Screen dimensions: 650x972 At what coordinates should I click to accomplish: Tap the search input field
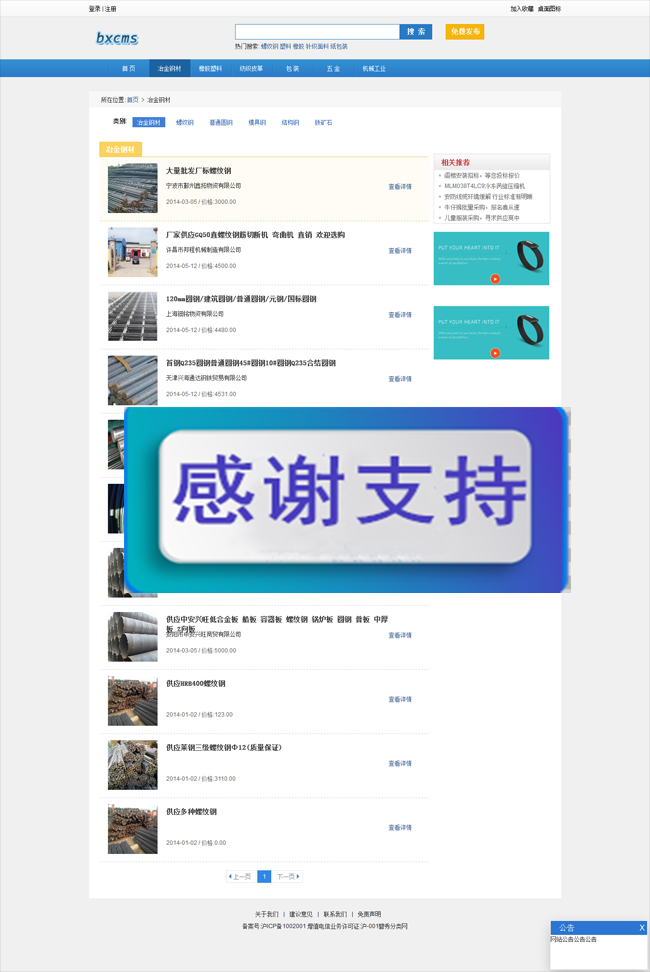coord(317,32)
